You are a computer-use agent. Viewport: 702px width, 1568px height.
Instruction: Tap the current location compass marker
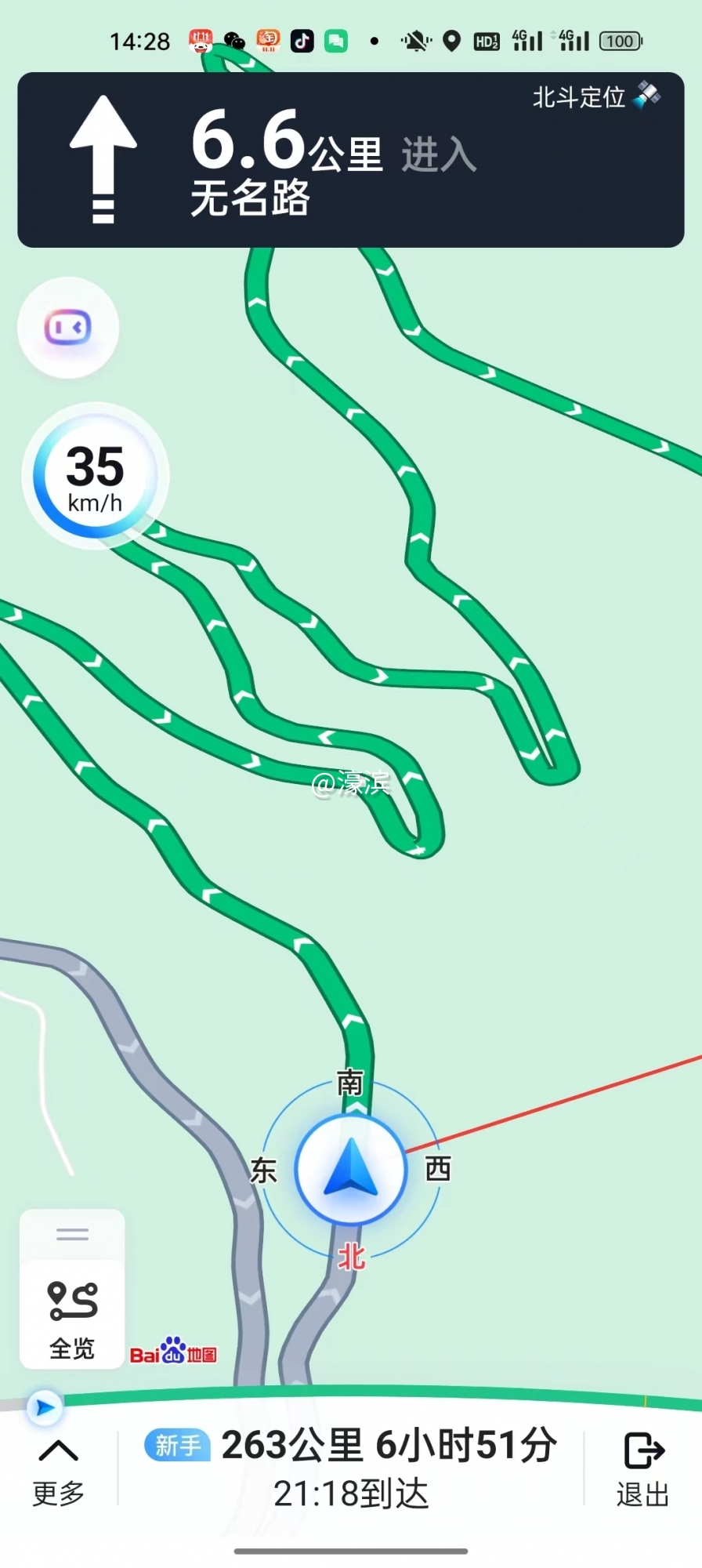pos(350,1169)
